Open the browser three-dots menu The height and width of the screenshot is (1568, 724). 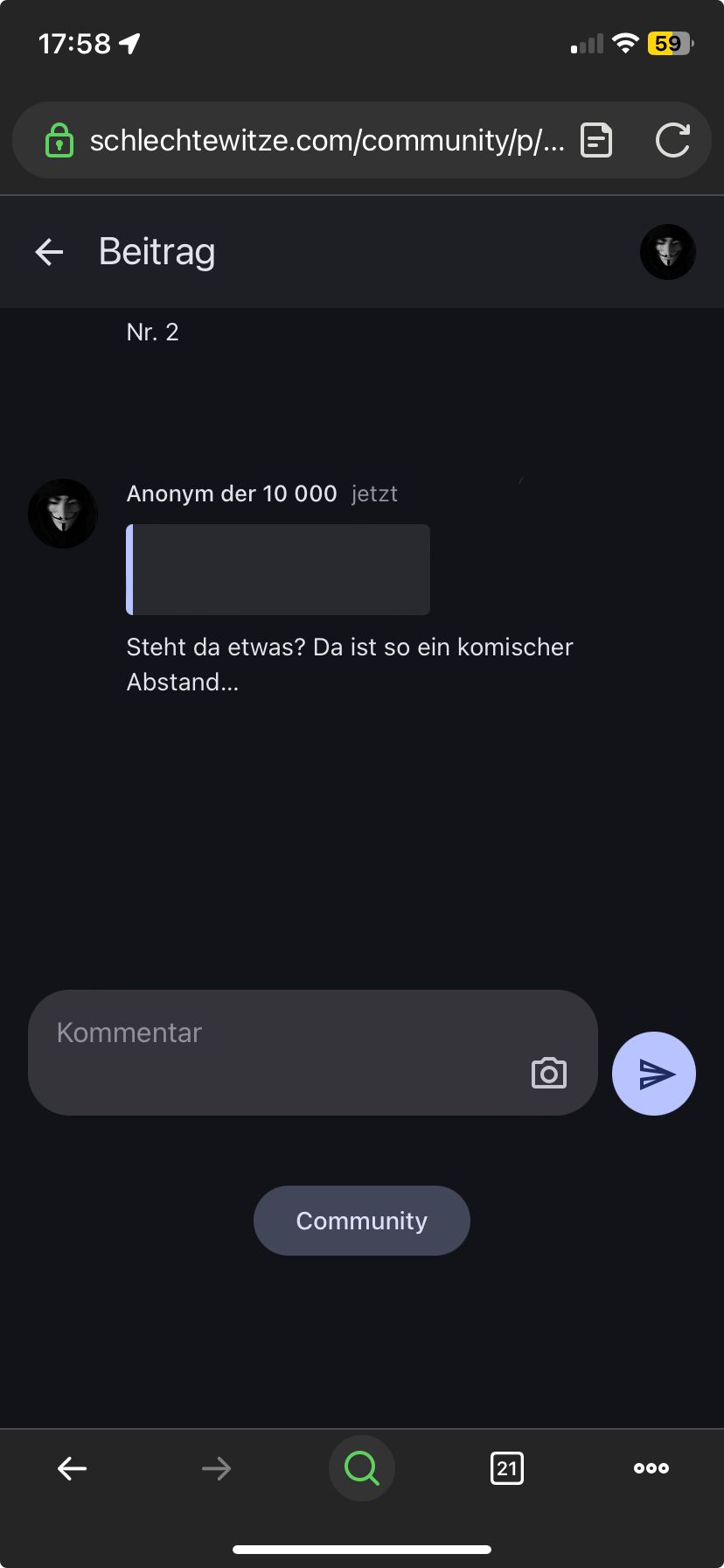click(x=651, y=1468)
